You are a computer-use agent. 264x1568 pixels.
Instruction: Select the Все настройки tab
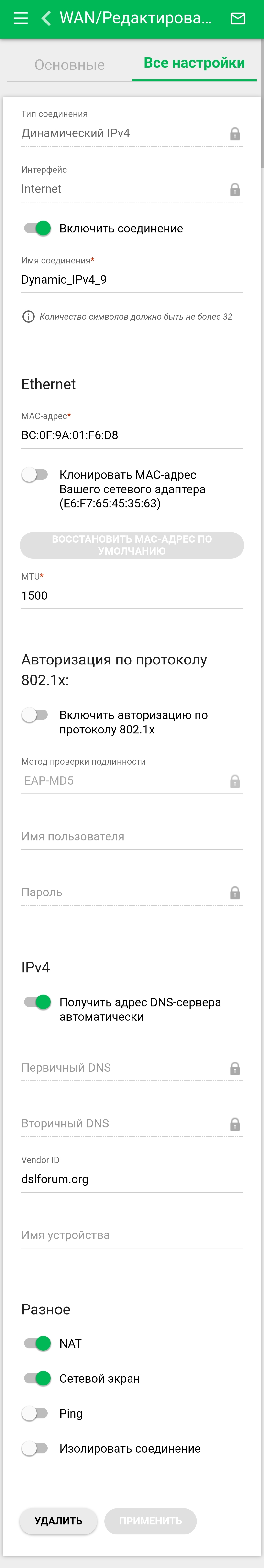(x=194, y=63)
